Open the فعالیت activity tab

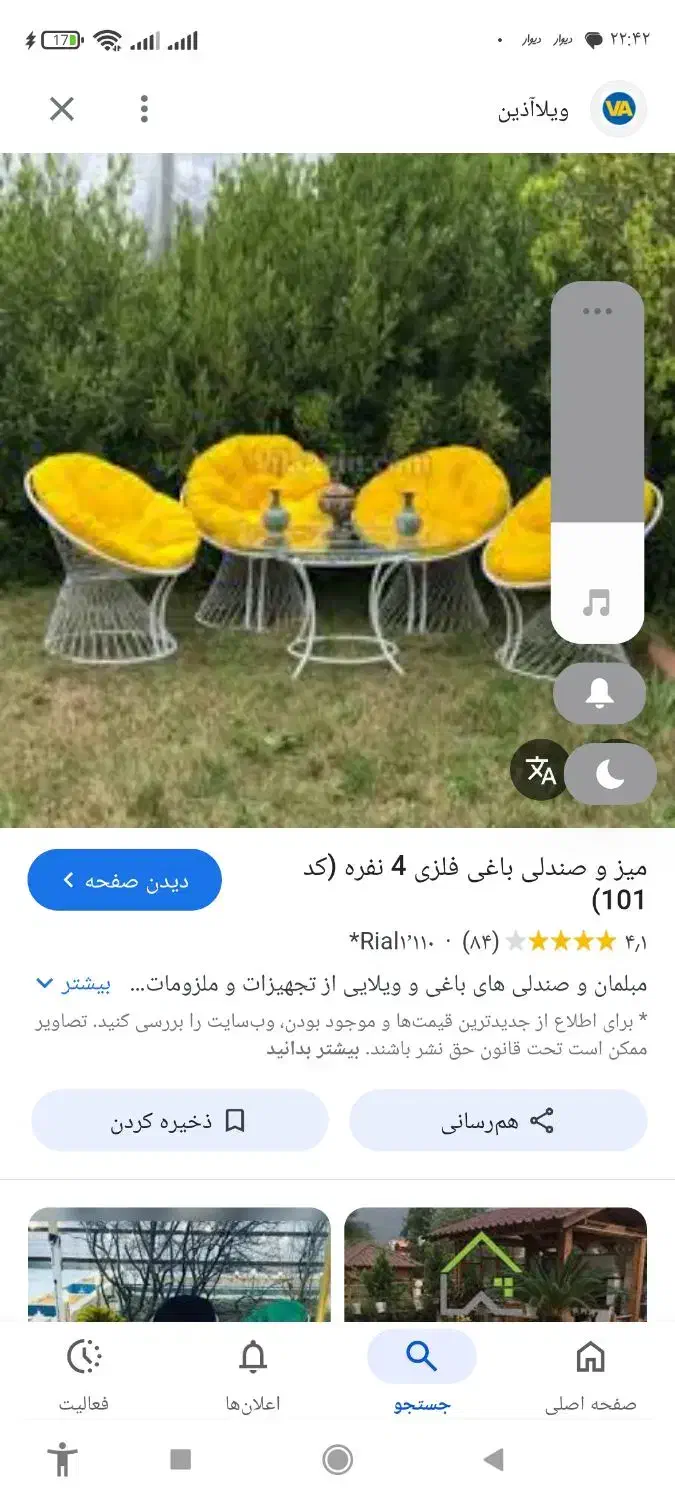tap(84, 1375)
